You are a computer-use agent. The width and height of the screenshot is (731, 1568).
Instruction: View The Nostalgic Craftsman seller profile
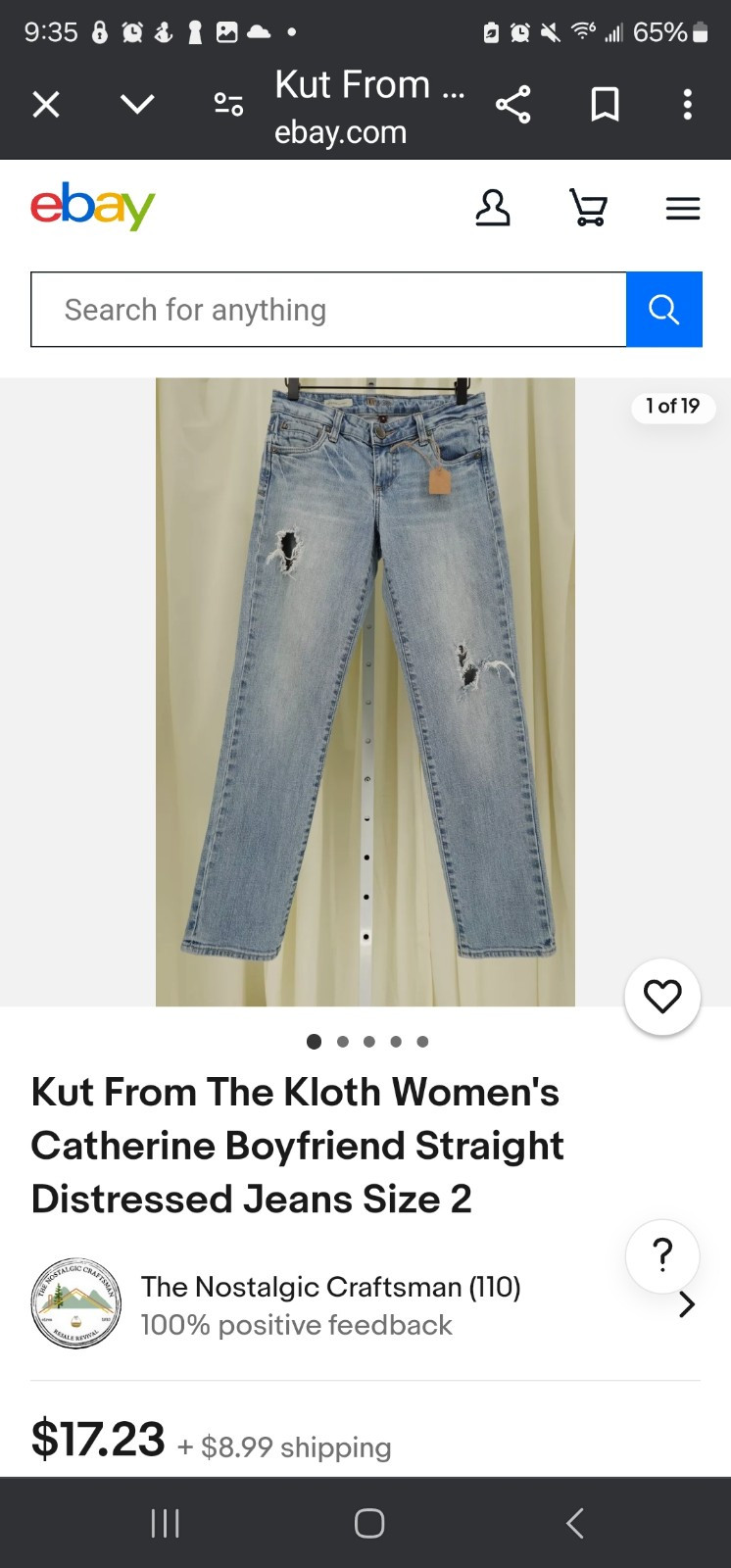[329, 1304]
